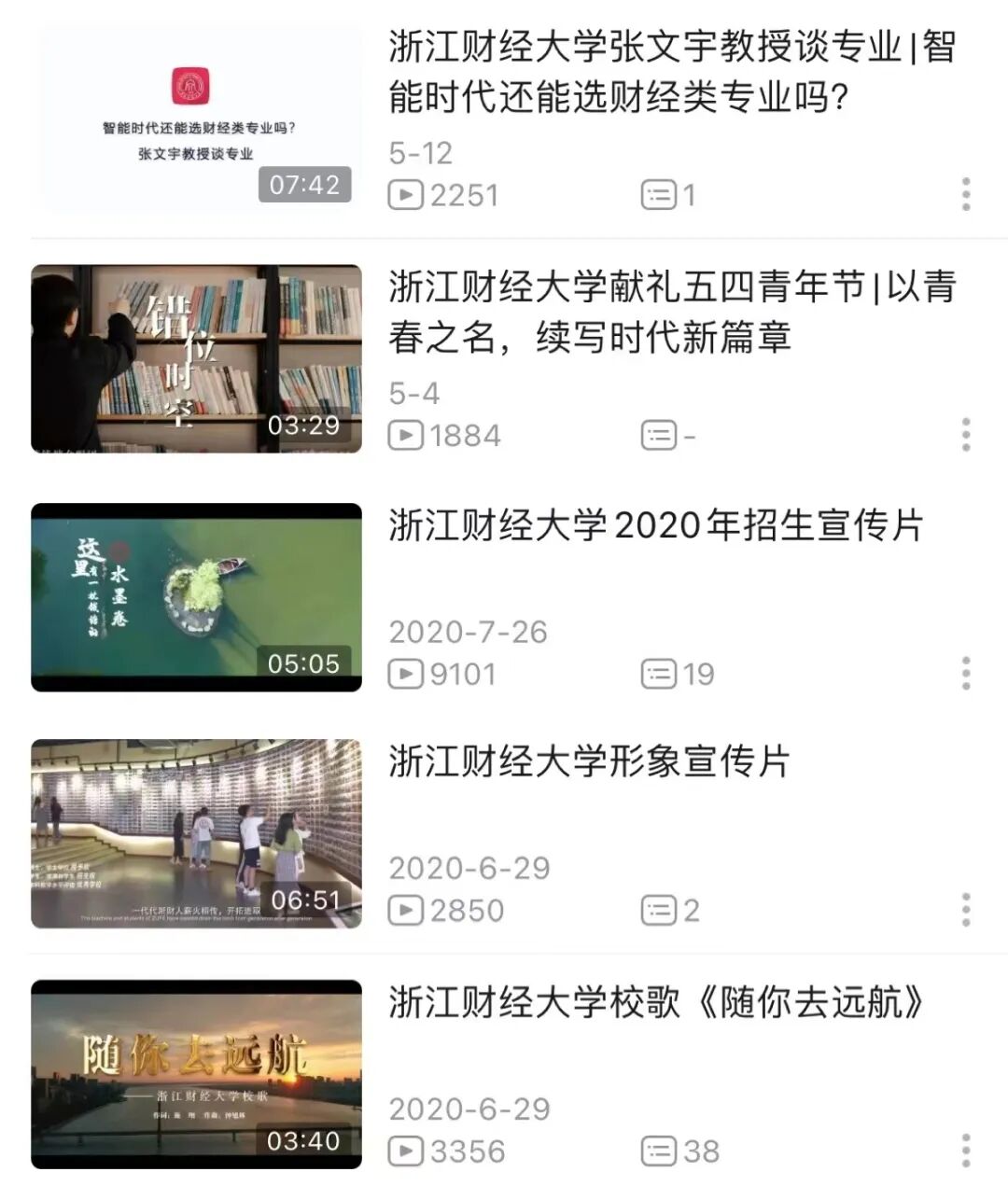Play the 03:40 随你去远航 video thumbnail
1008x1186 pixels.
tap(196, 1074)
